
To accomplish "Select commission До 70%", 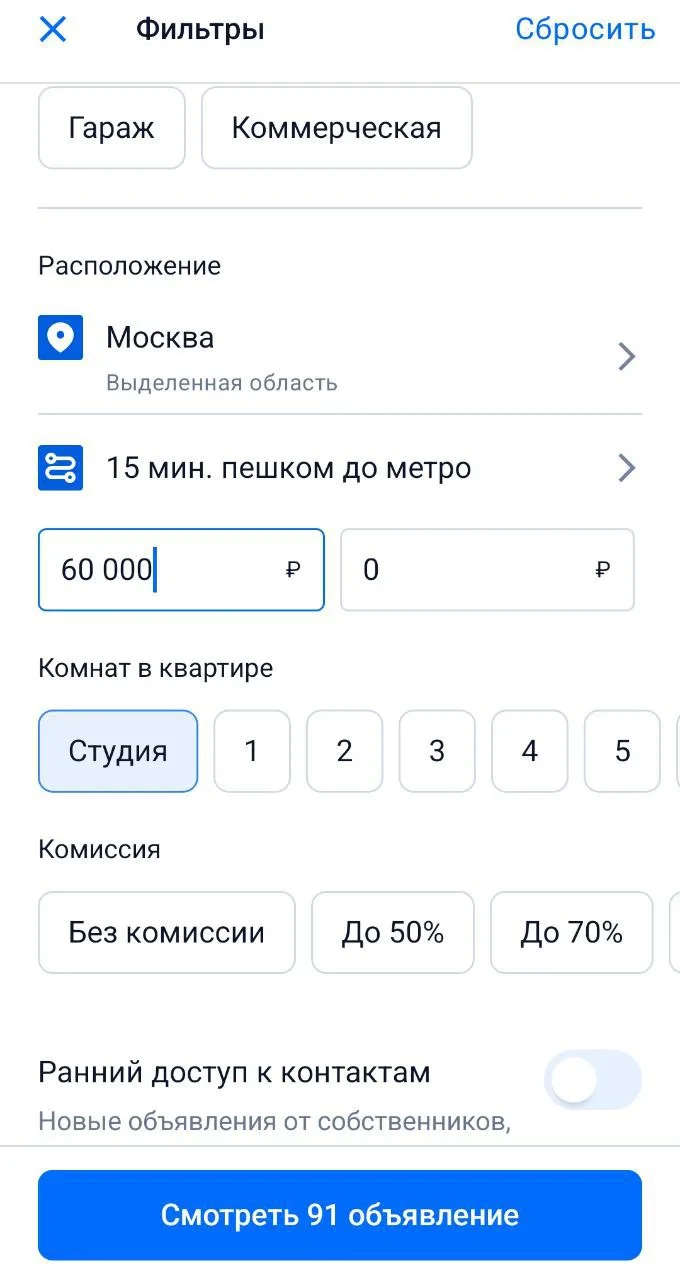I will (571, 933).
